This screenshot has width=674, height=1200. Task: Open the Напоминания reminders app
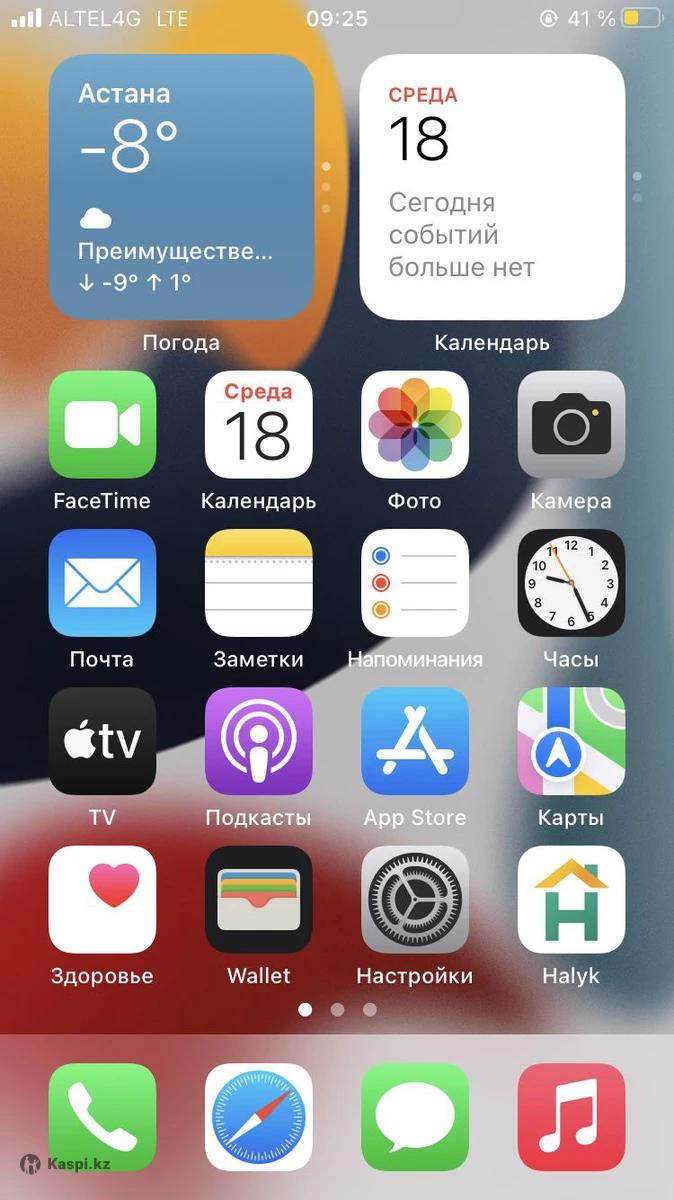415,583
